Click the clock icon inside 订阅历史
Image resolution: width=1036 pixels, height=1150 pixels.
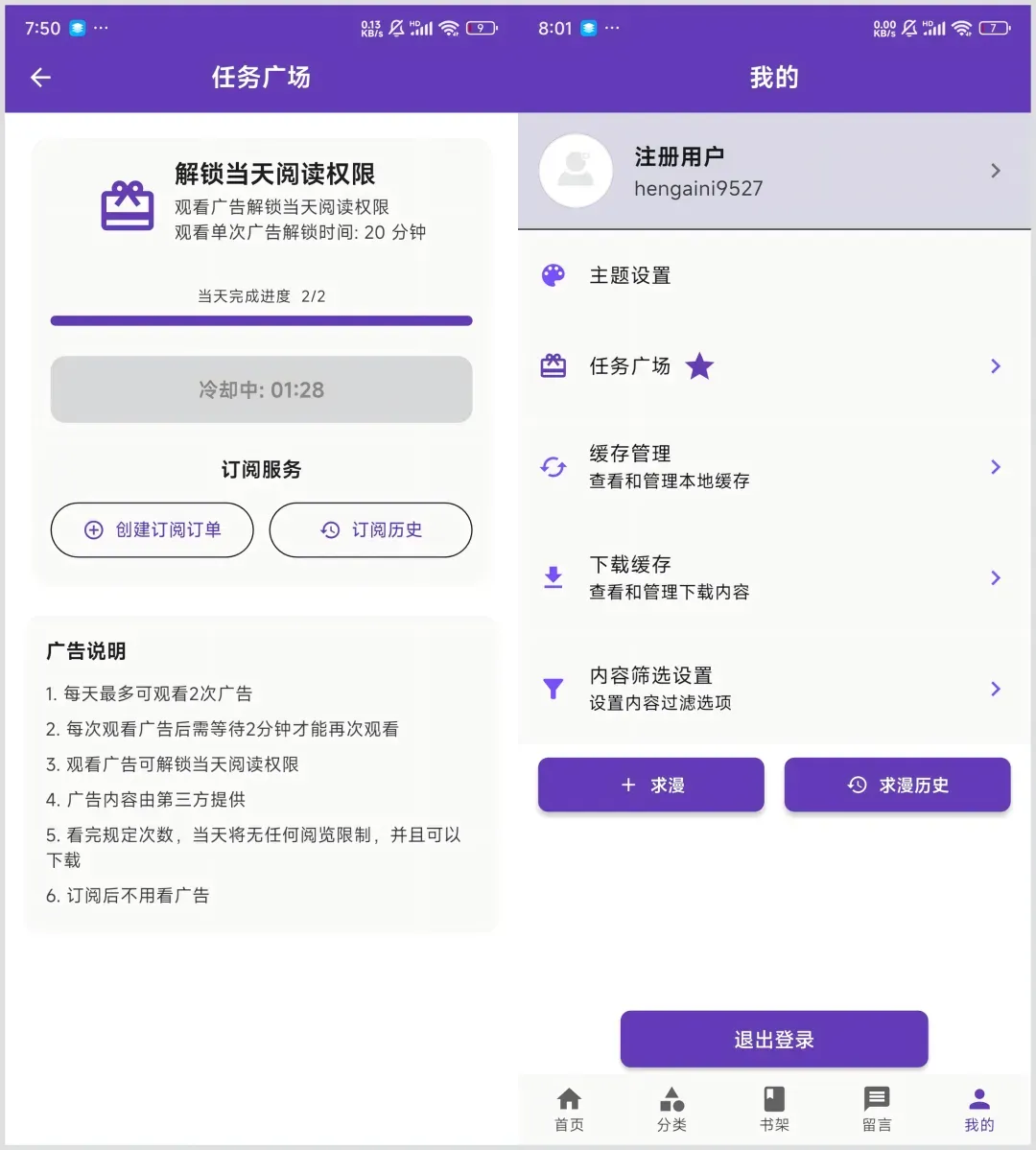331,529
